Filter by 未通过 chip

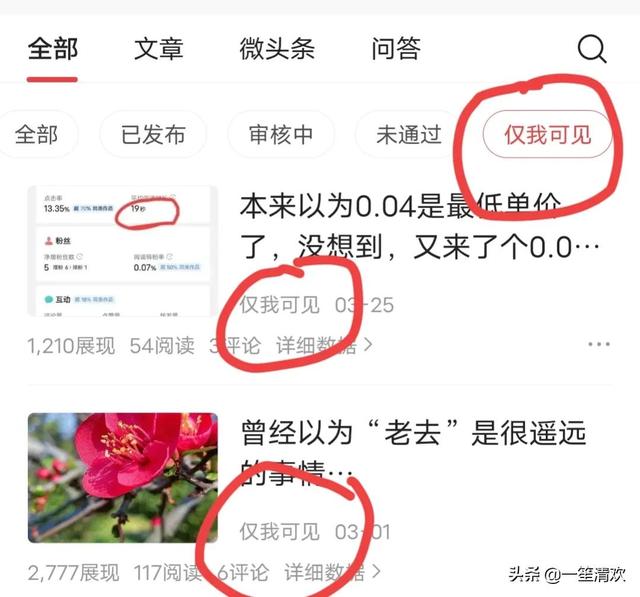click(x=408, y=135)
